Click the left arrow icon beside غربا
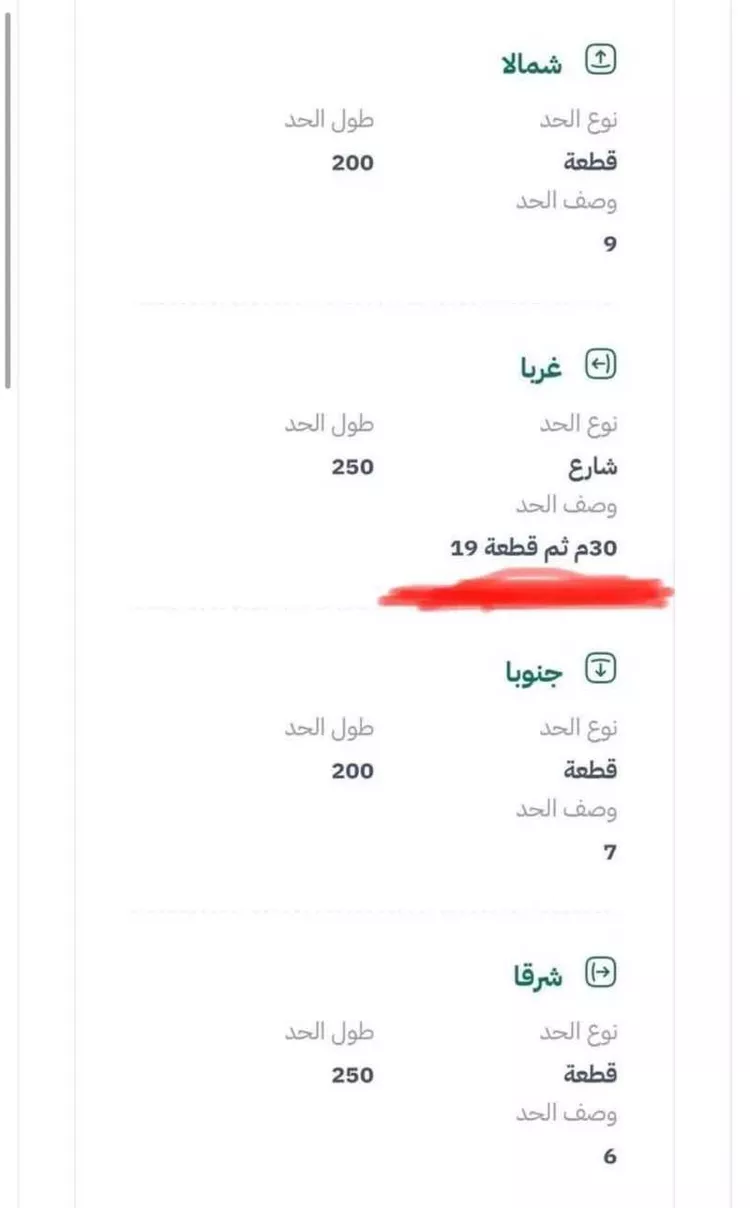750x1208 pixels. click(602, 365)
